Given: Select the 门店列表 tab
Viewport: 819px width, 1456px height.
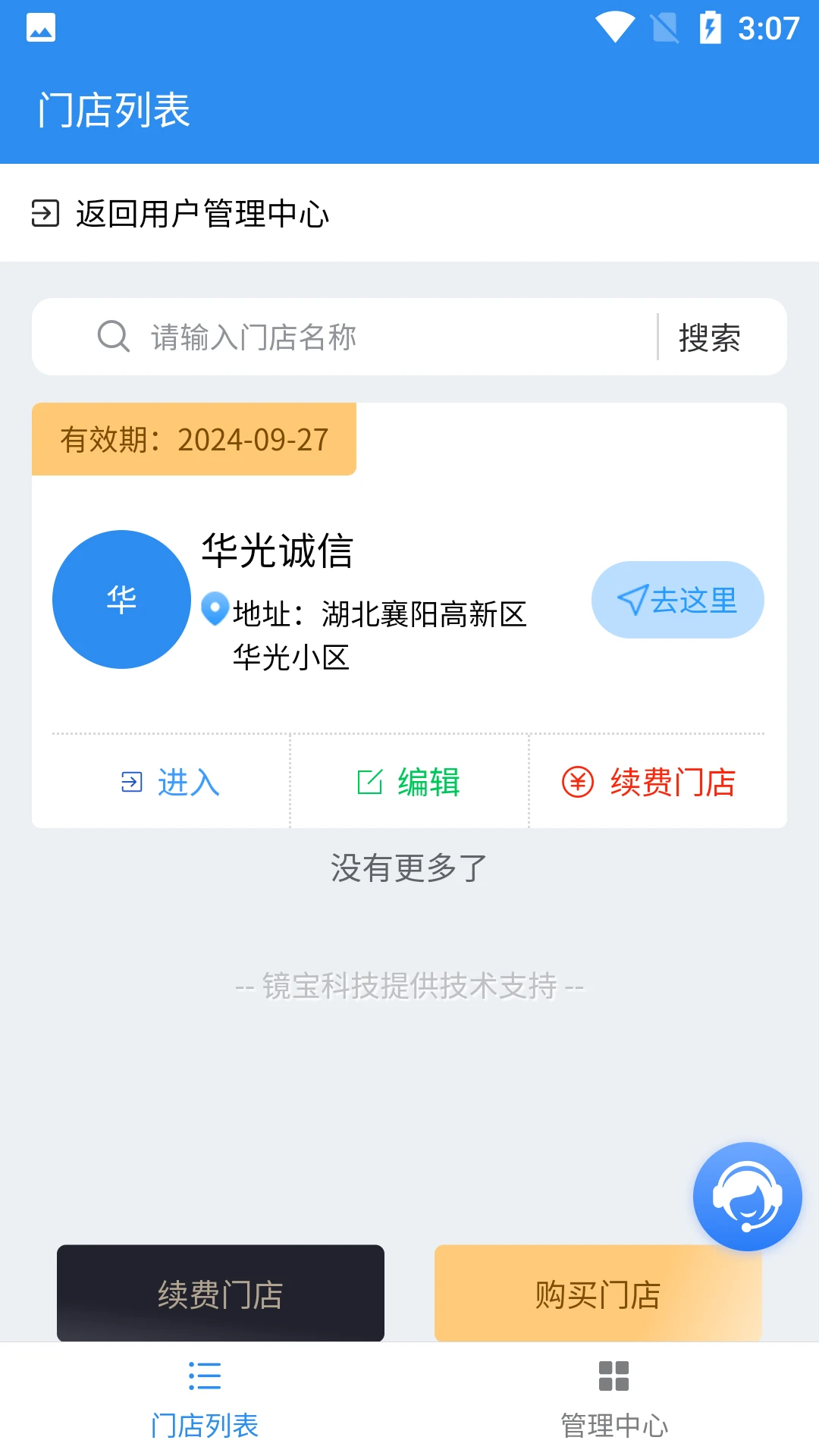Looking at the screenshot, I should pos(203,1403).
